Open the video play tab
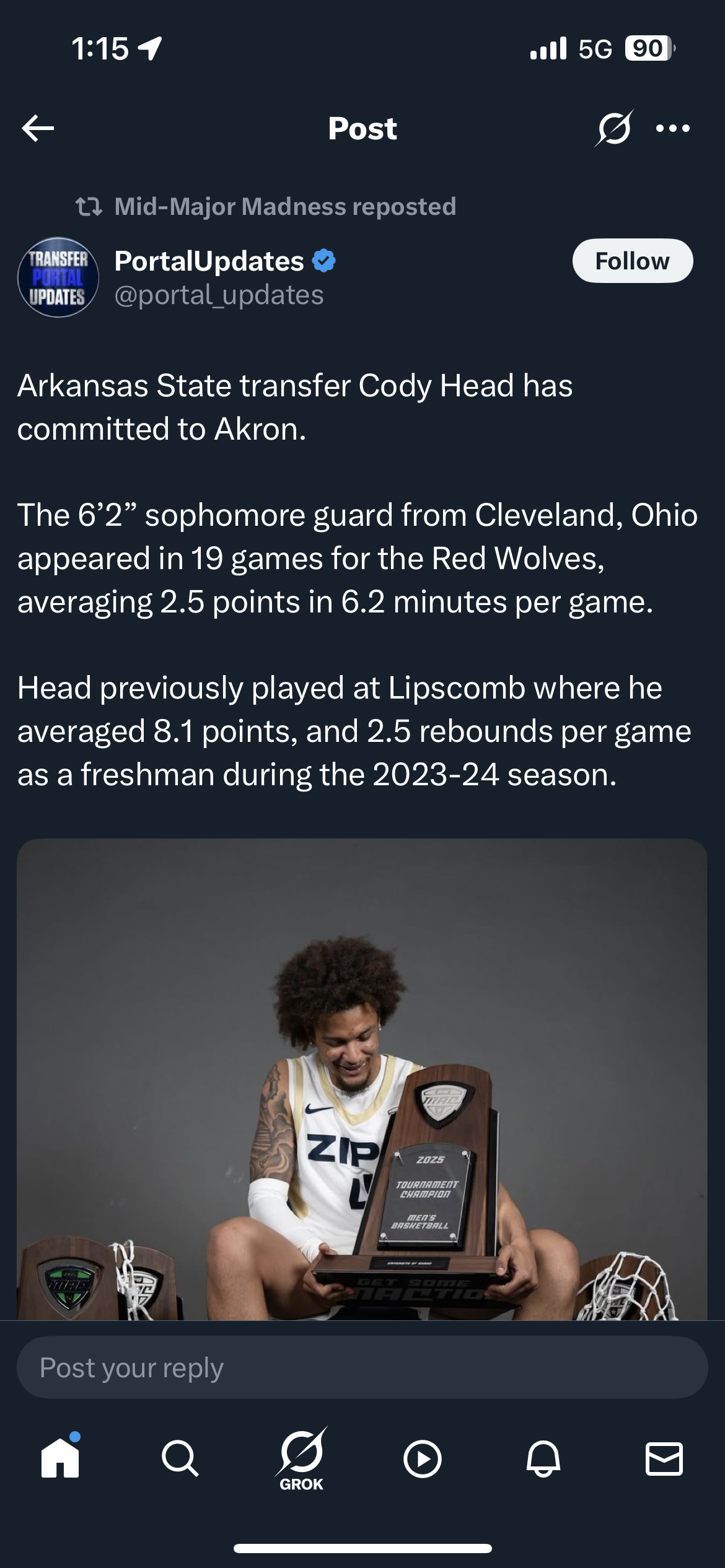 (422, 1459)
